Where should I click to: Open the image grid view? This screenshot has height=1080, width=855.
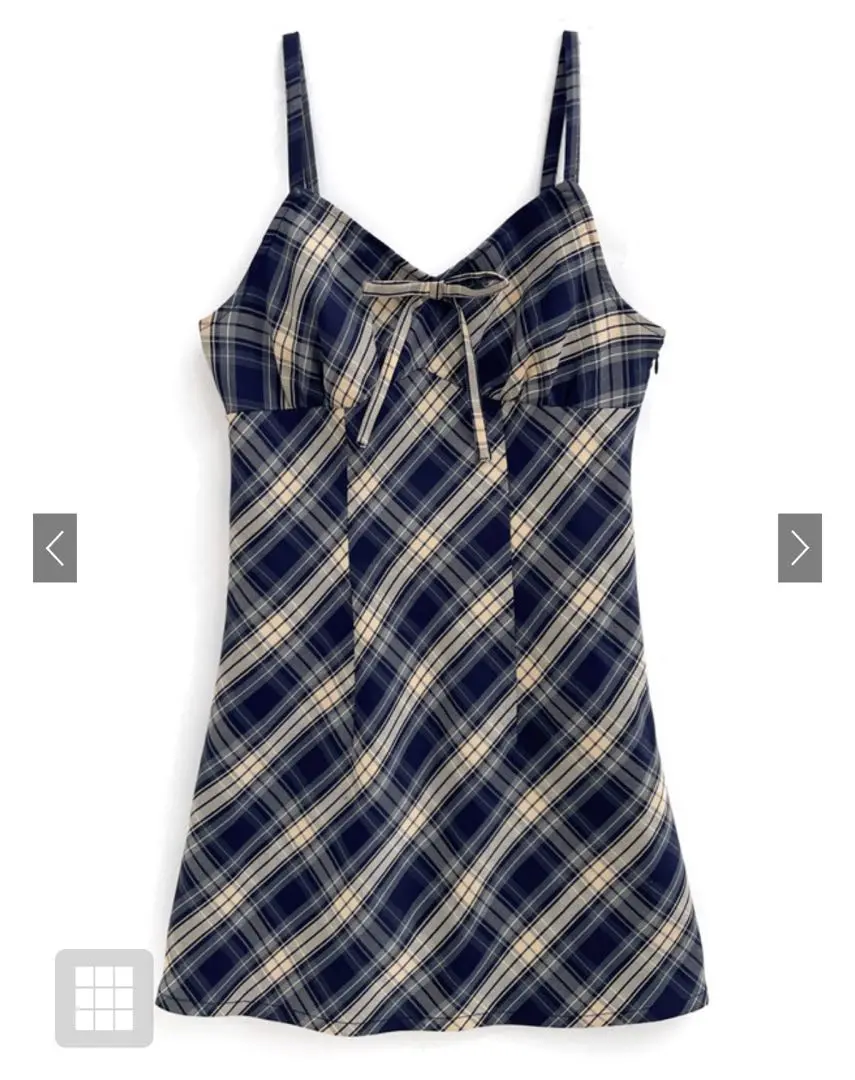pyautogui.click(x=104, y=997)
